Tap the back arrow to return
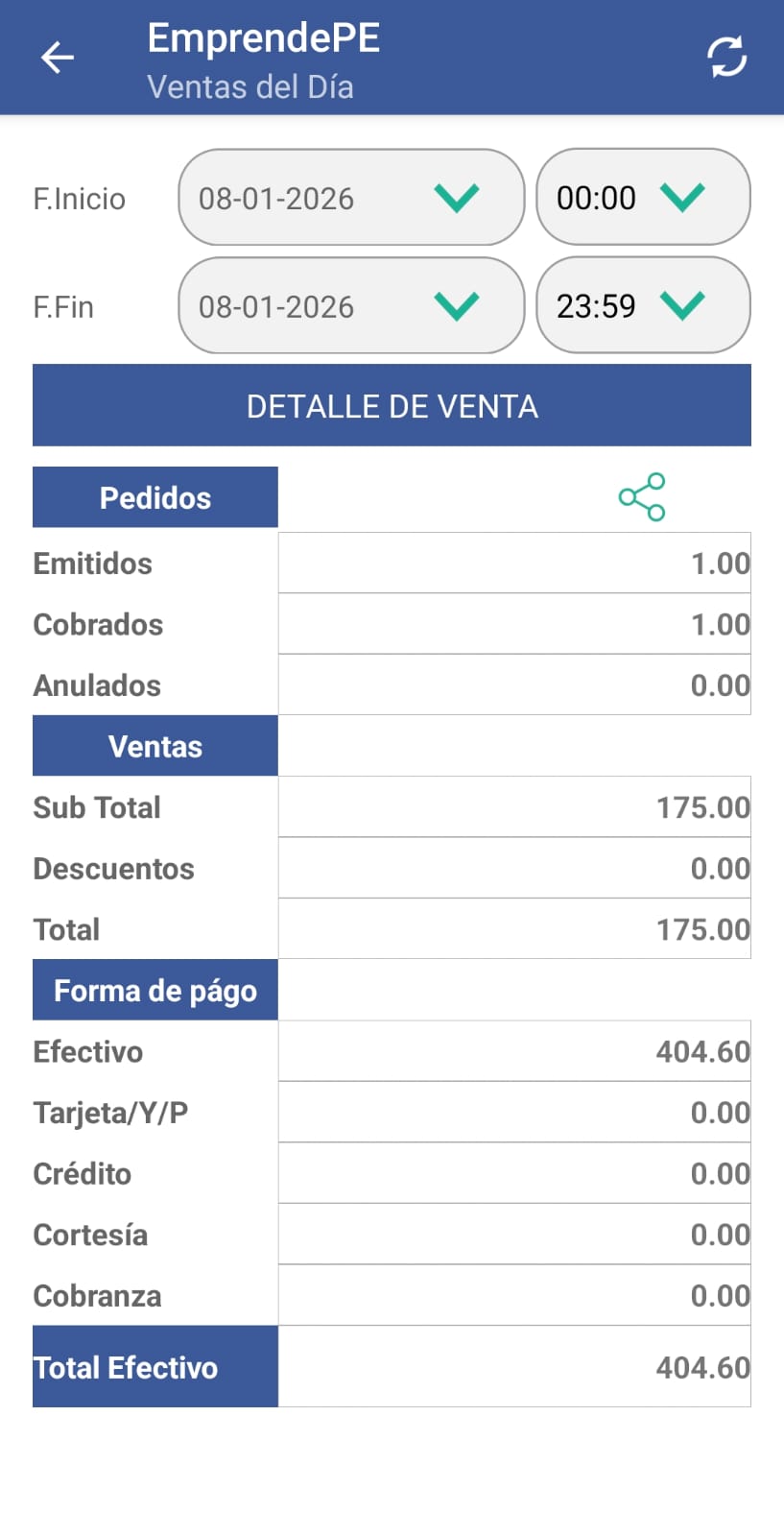This screenshot has height=1536, width=784. click(58, 57)
